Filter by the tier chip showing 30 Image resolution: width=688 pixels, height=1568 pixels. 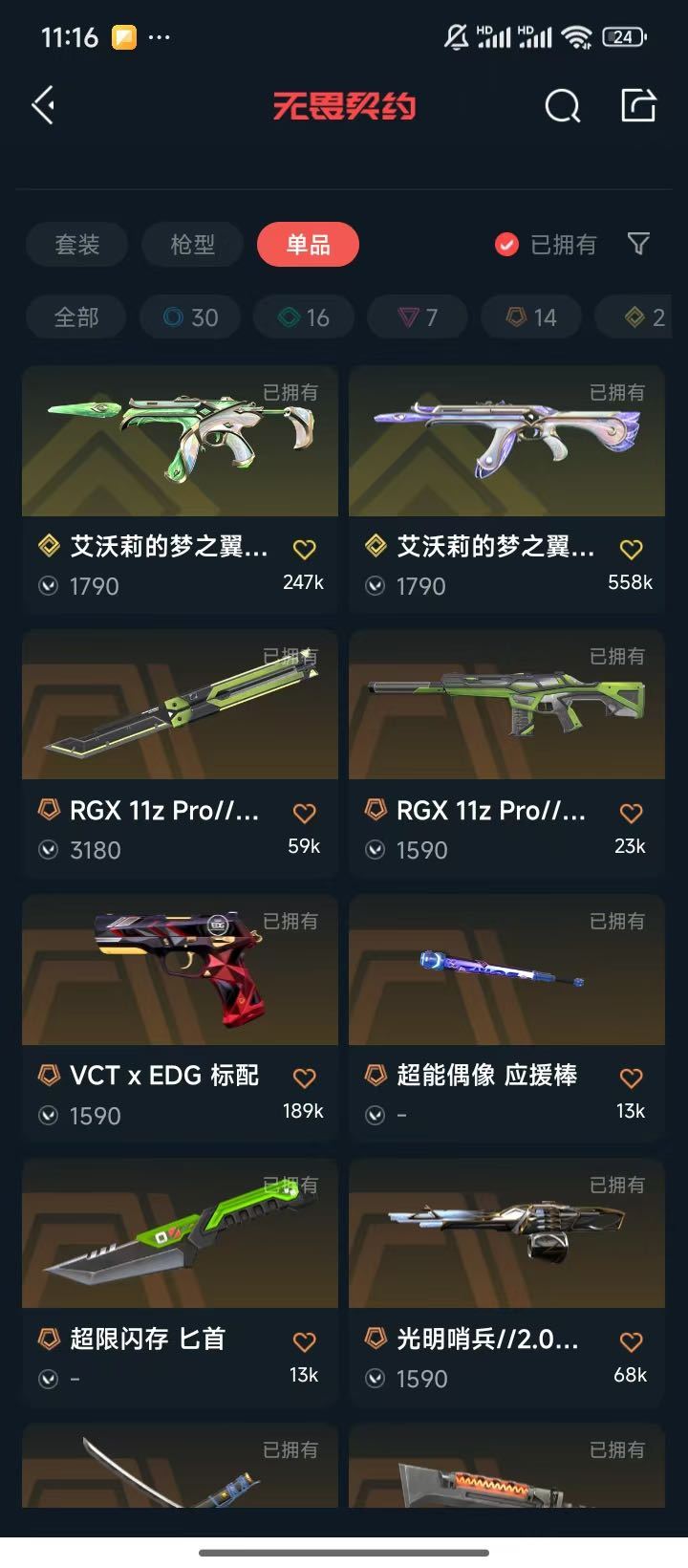coord(189,317)
